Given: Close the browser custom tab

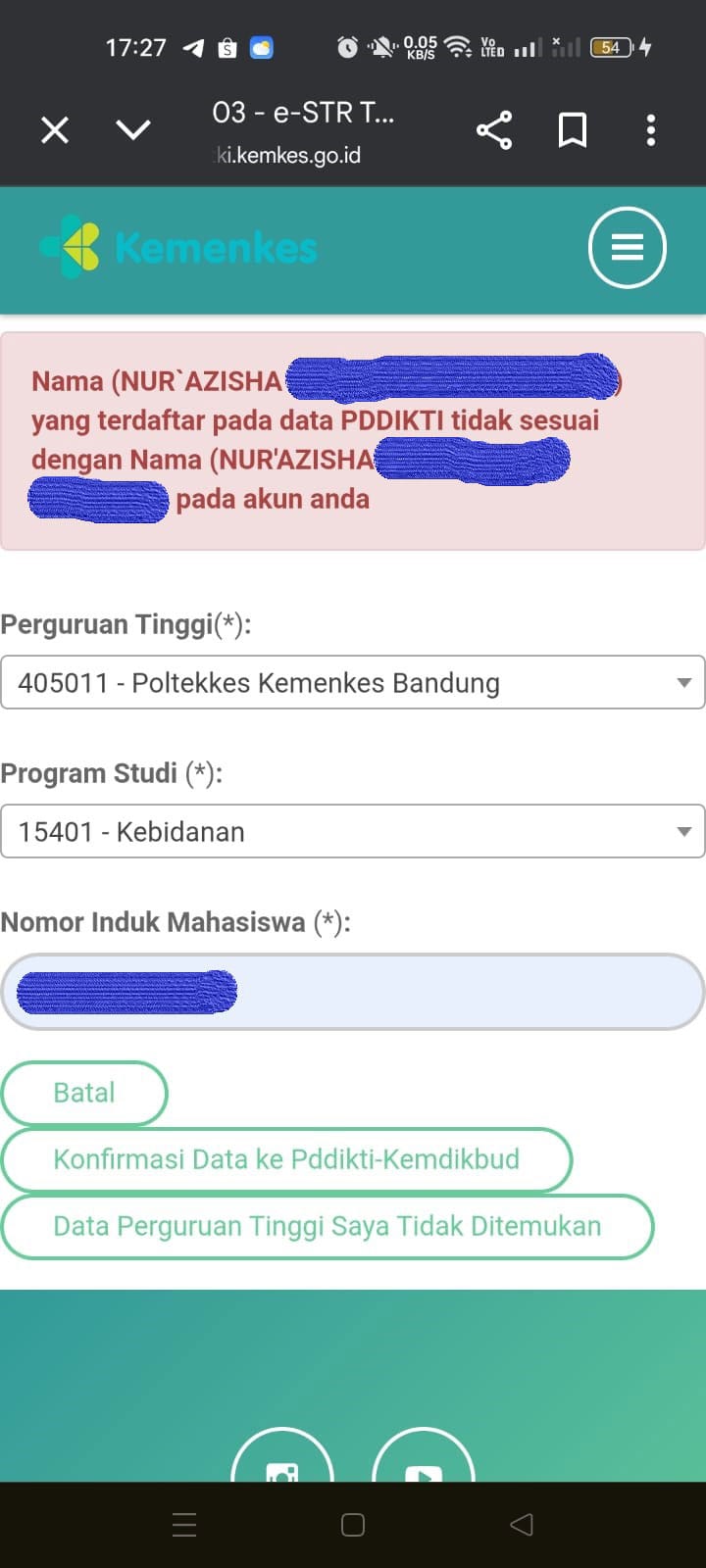Looking at the screenshot, I should click(55, 130).
